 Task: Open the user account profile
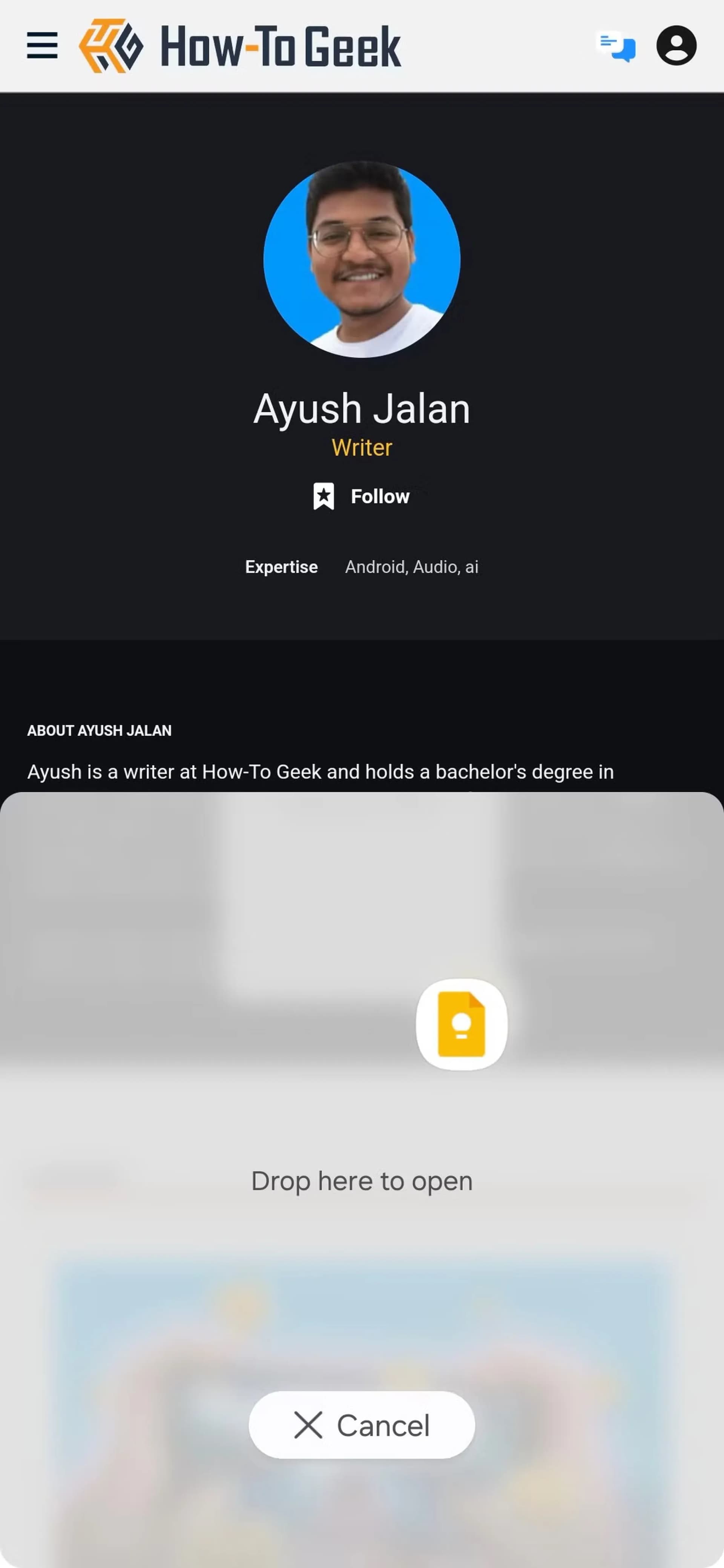(x=676, y=46)
